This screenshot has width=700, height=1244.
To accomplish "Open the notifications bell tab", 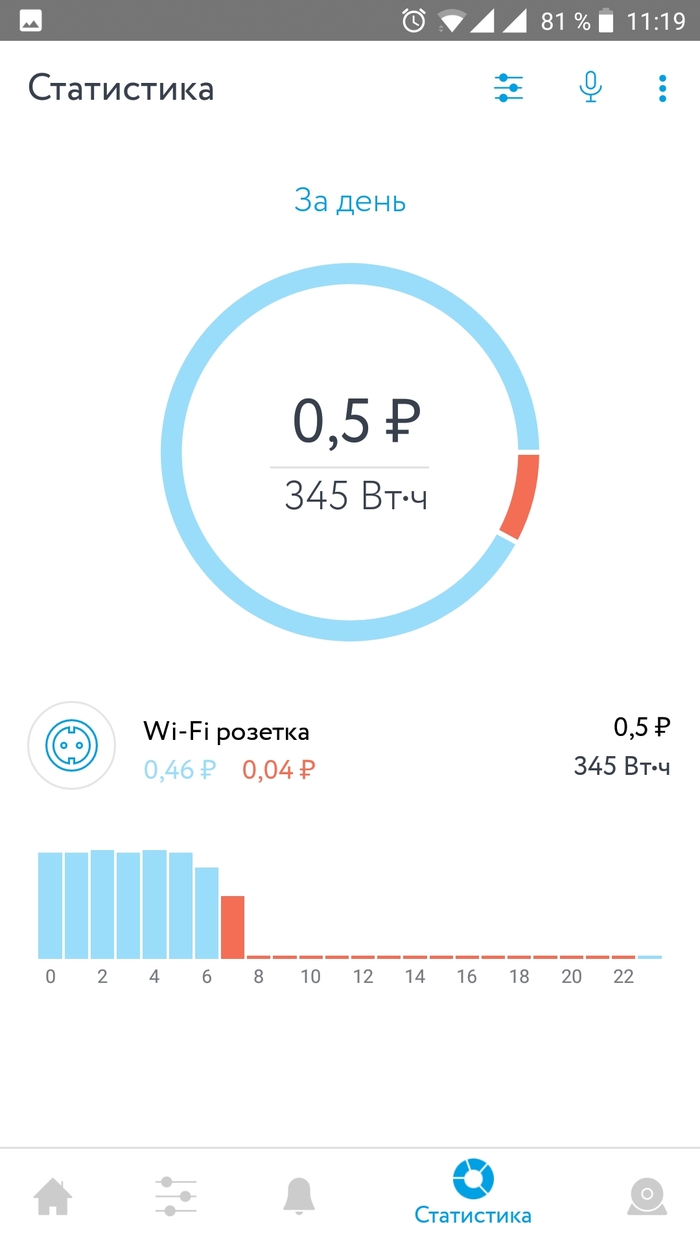I will (x=298, y=1196).
